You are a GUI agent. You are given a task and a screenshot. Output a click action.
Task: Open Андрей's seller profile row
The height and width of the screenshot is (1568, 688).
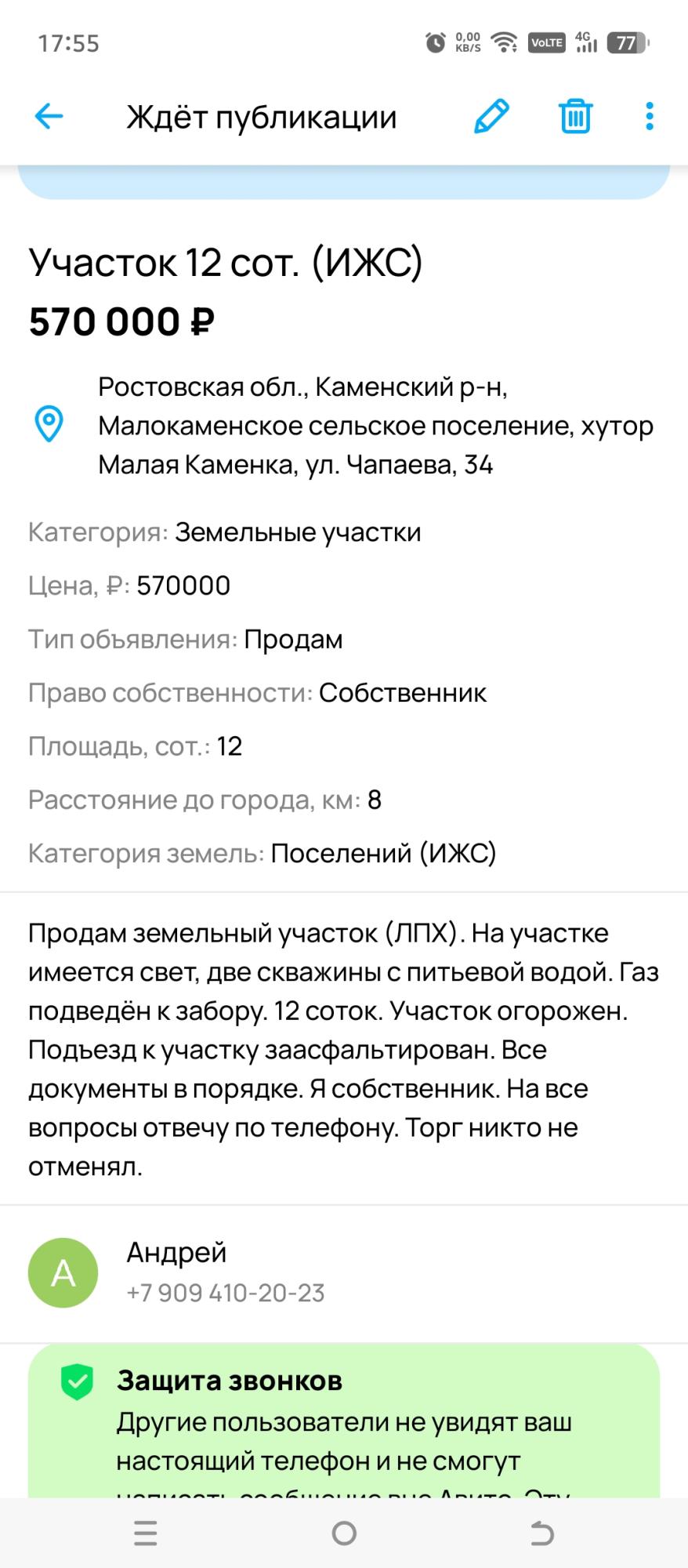[x=344, y=1273]
